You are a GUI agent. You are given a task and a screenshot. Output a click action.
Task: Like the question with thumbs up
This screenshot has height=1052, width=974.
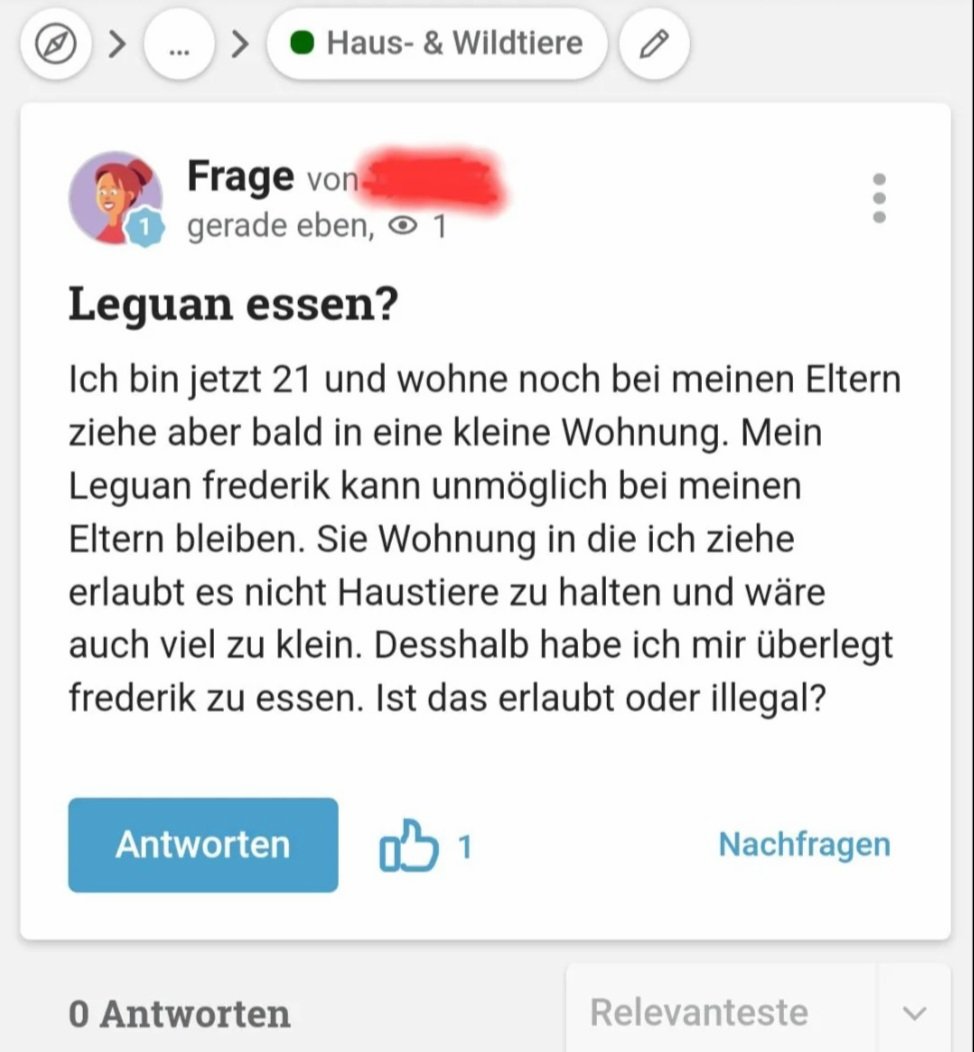(x=409, y=846)
